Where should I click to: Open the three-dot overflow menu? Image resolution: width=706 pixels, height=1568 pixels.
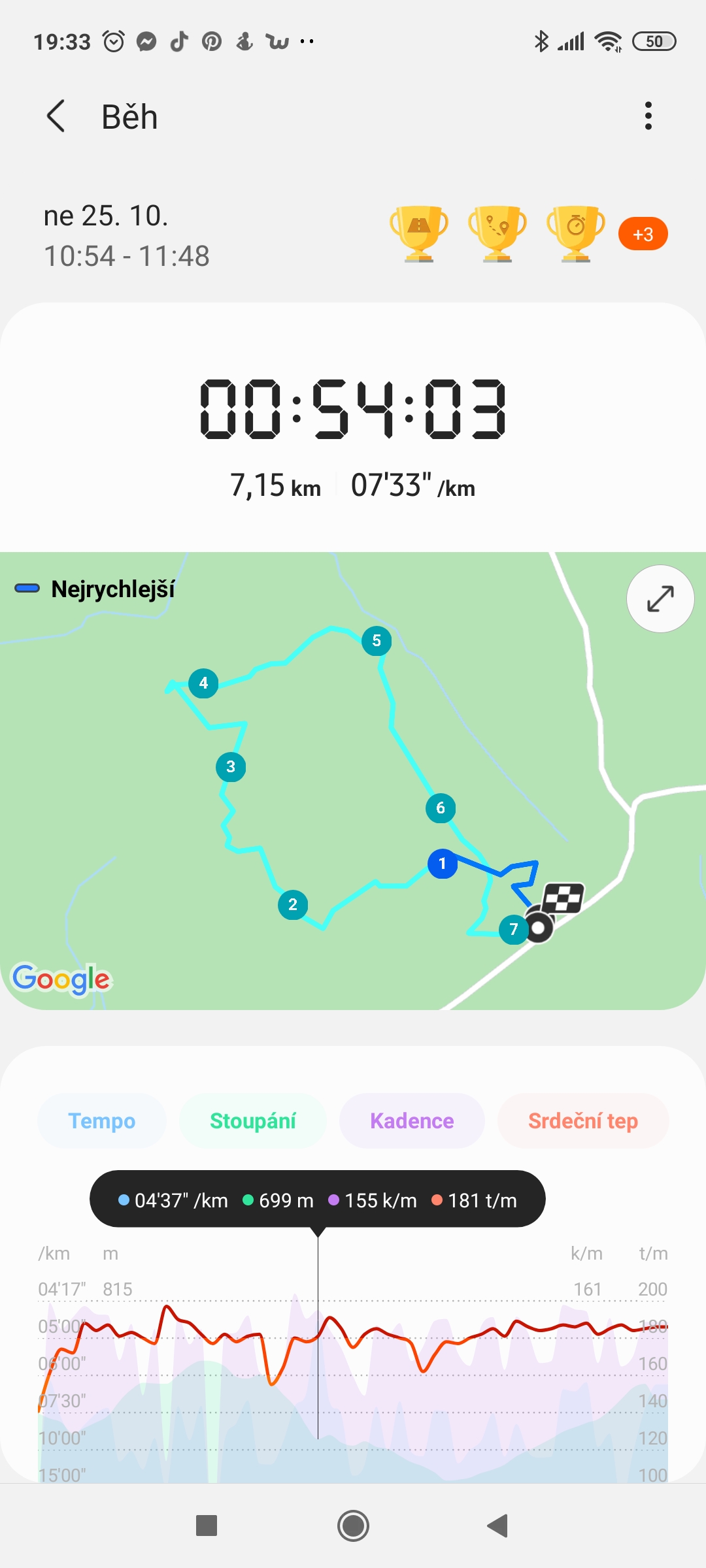(x=648, y=116)
